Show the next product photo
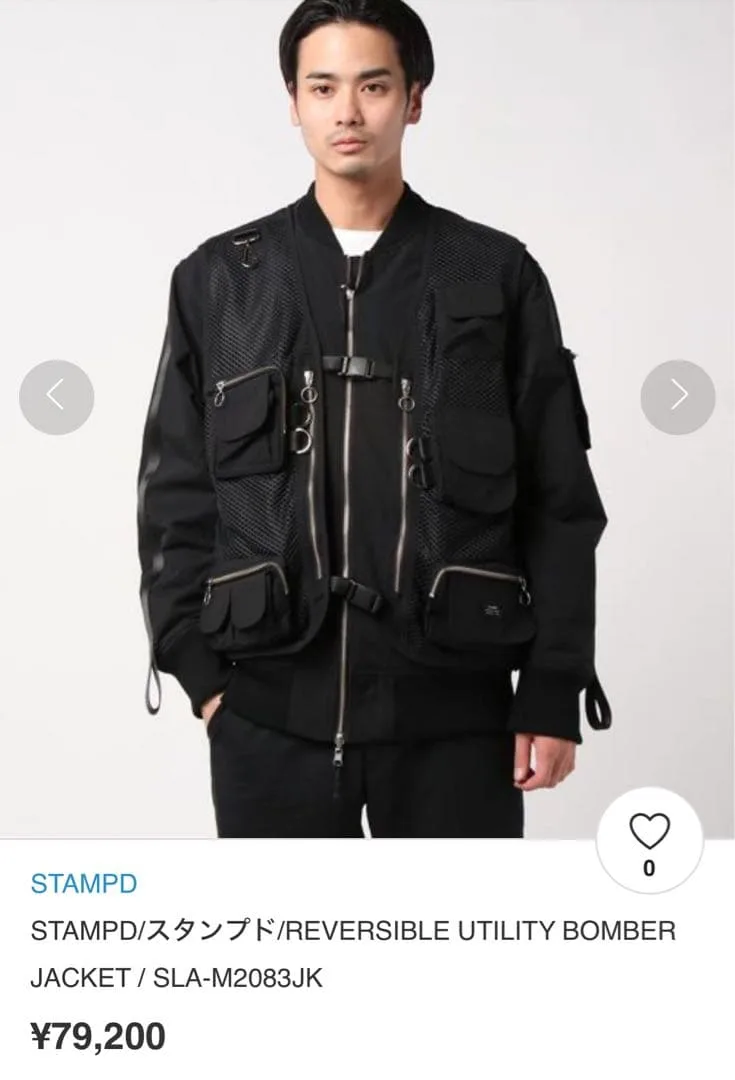Viewport: 735px width, 1080px height. point(678,397)
